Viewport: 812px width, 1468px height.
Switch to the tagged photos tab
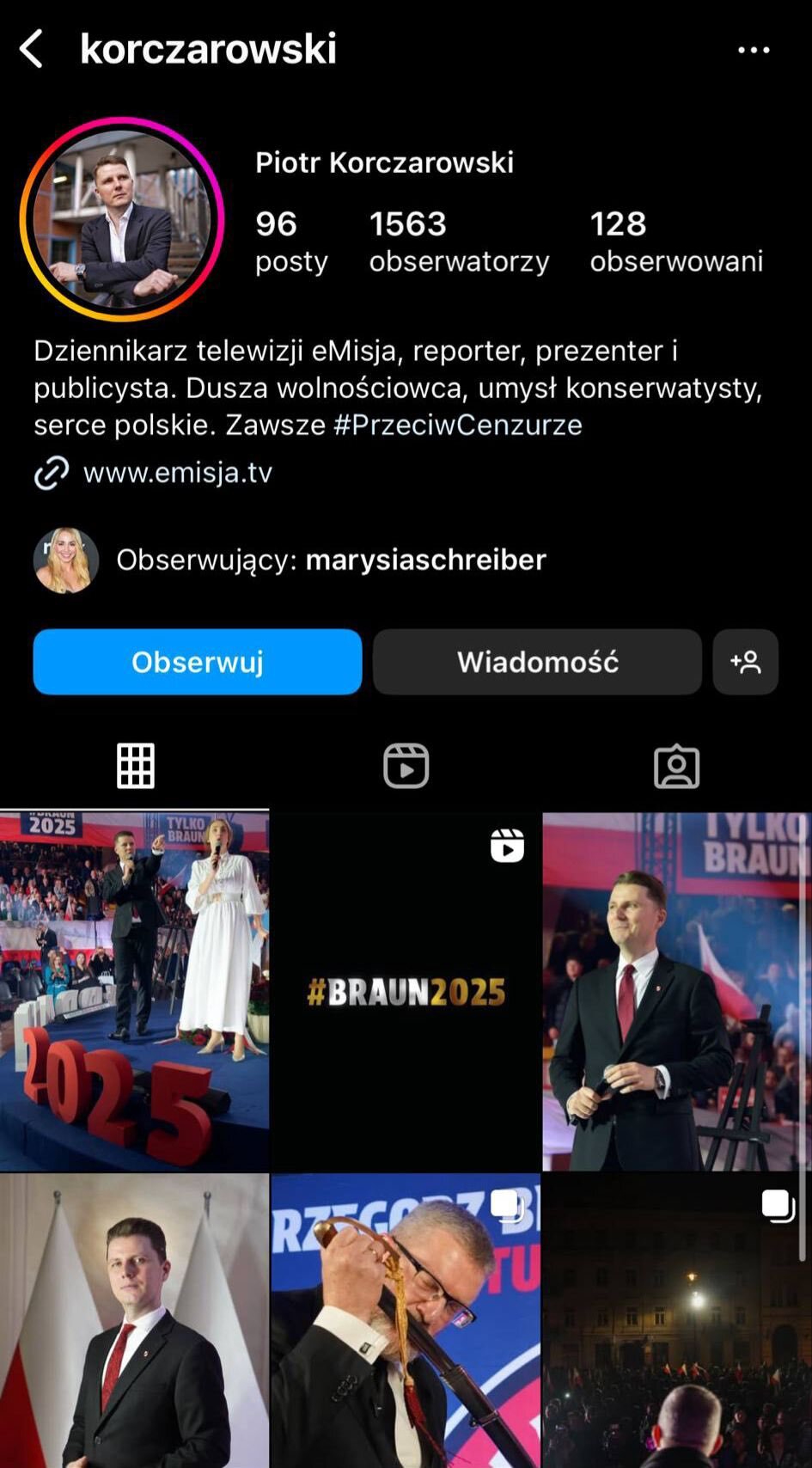[x=676, y=766]
